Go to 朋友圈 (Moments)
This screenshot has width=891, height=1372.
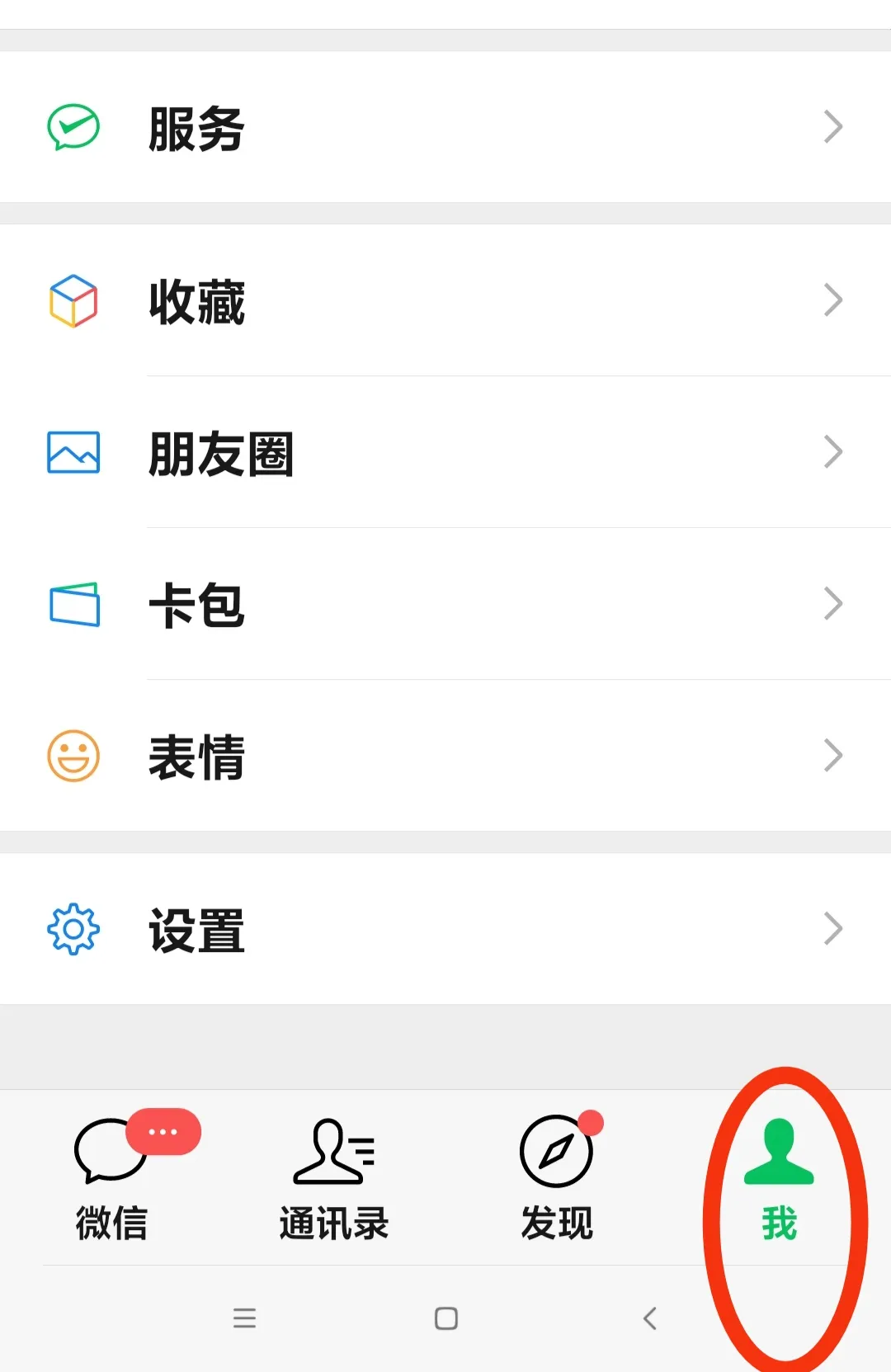[445, 452]
